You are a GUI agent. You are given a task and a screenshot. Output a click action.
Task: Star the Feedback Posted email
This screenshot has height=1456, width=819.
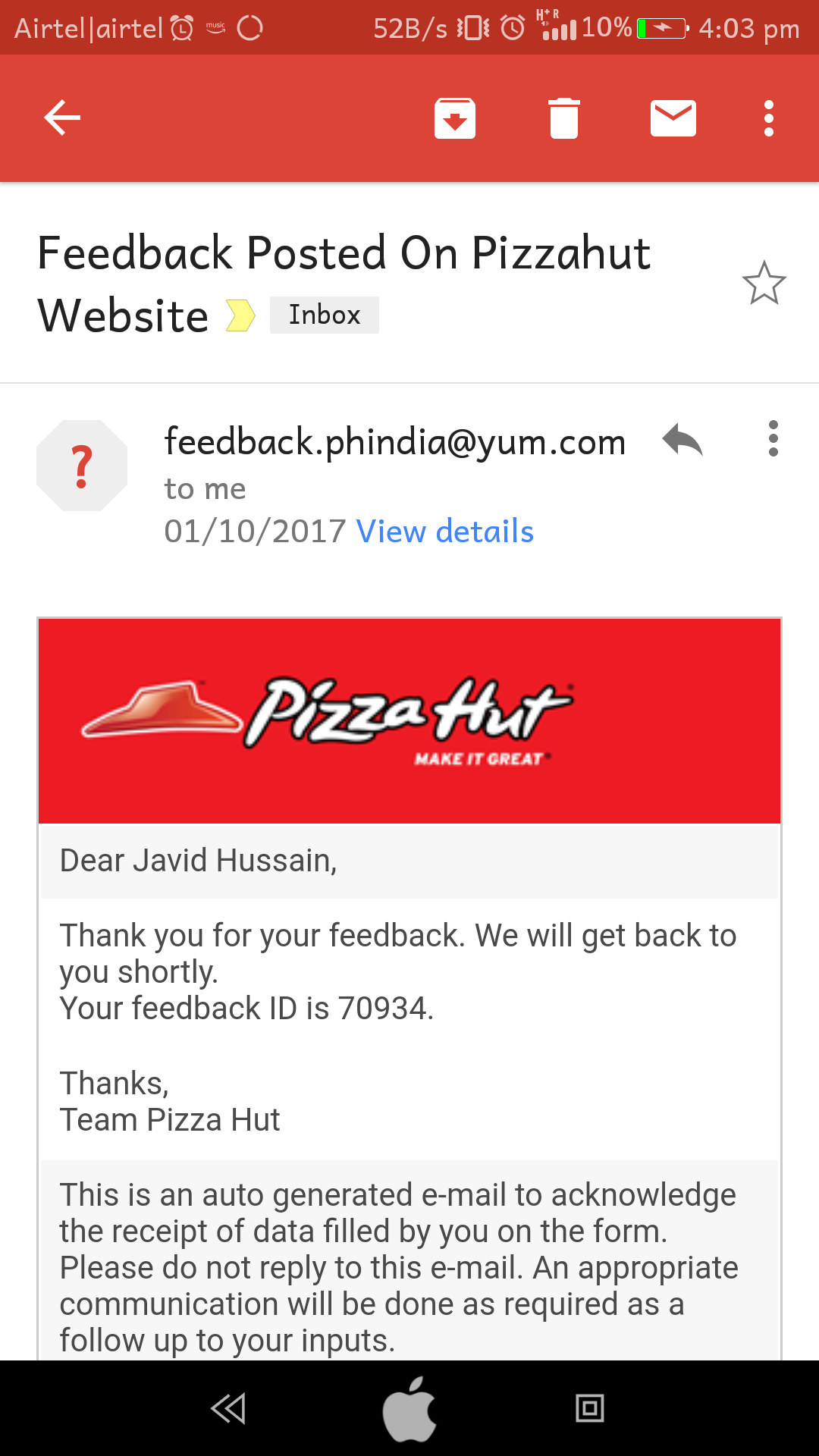coord(764,284)
